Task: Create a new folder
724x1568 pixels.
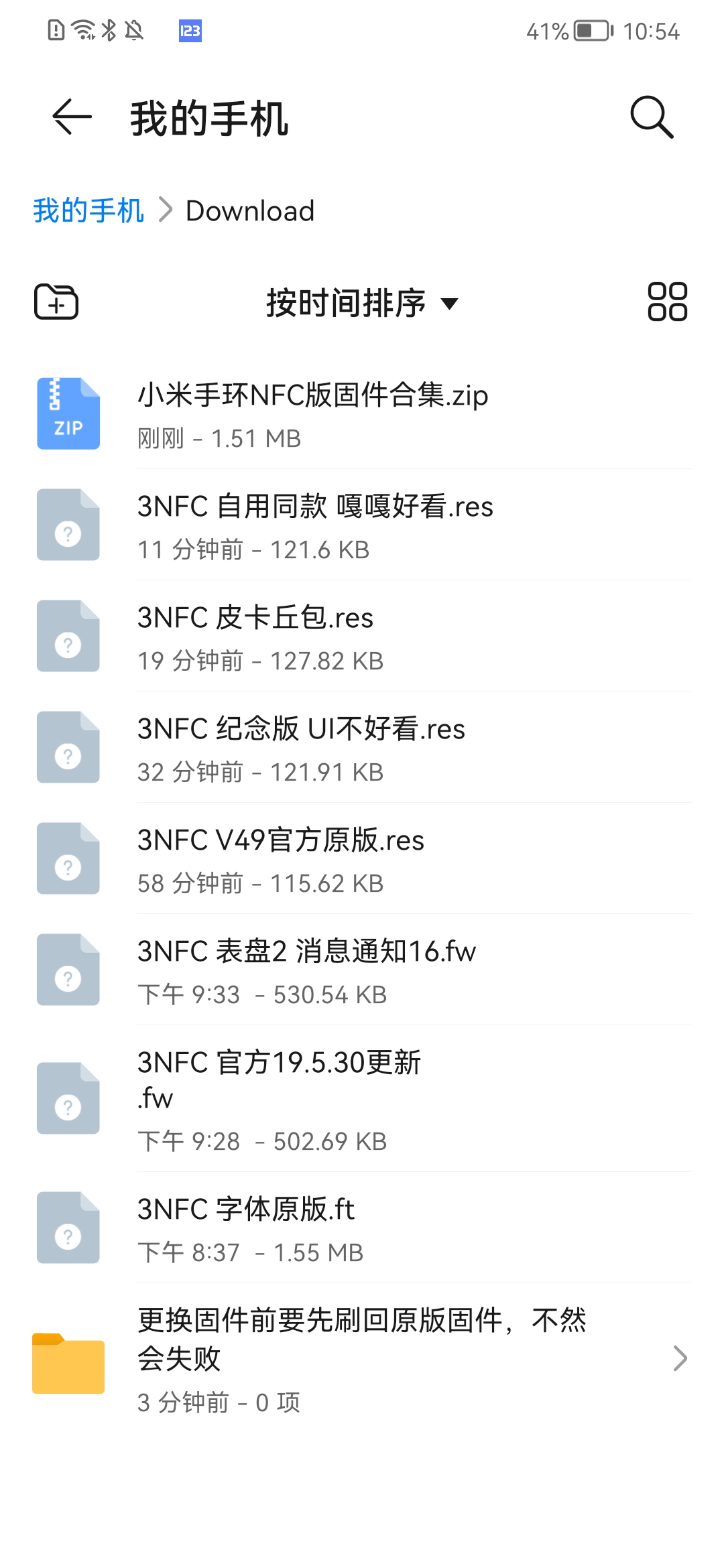Action: [56, 302]
